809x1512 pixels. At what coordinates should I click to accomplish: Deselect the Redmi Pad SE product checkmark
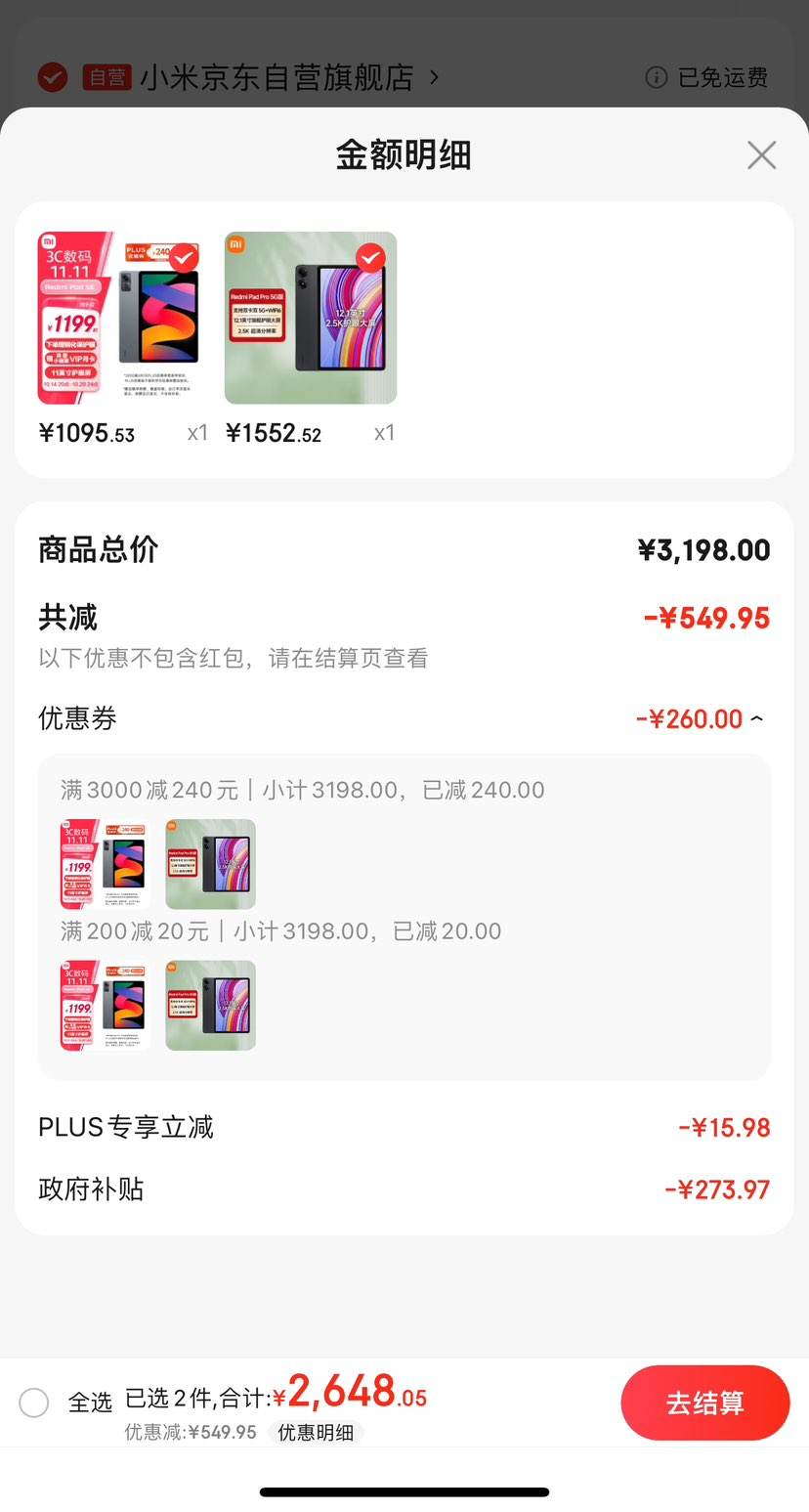click(x=185, y=257)
